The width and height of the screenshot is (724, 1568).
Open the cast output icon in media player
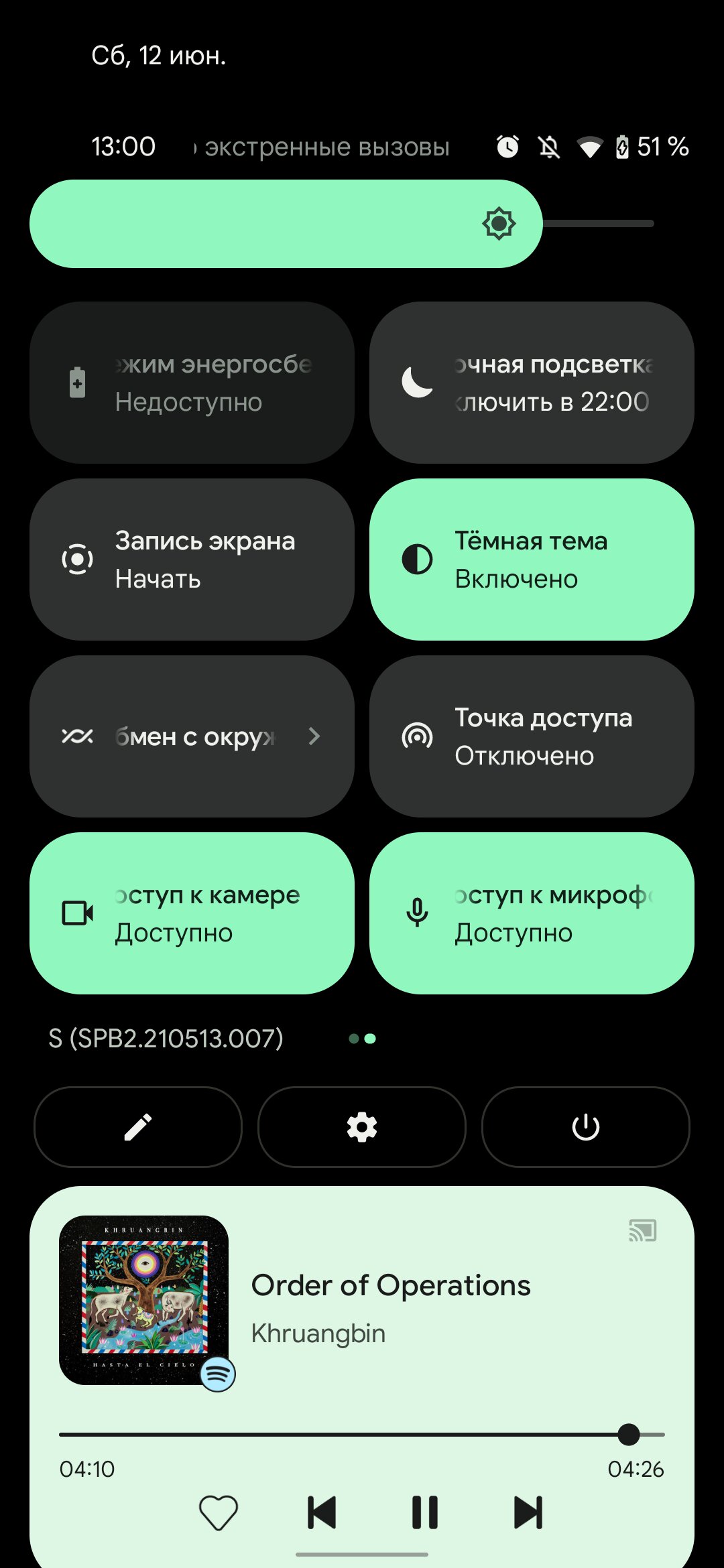click(x=642, y=1230)
